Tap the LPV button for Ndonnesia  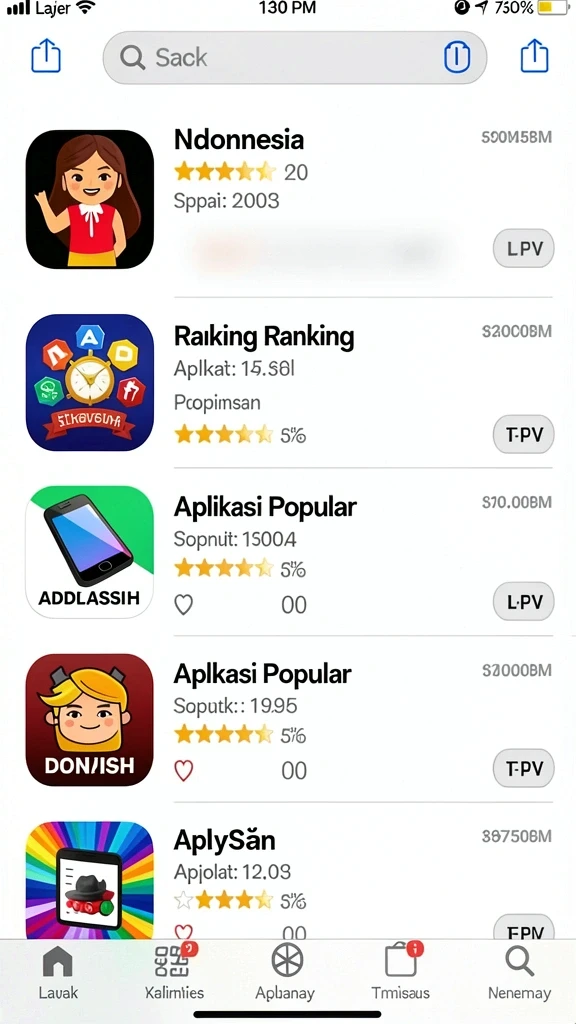point(523,249)
